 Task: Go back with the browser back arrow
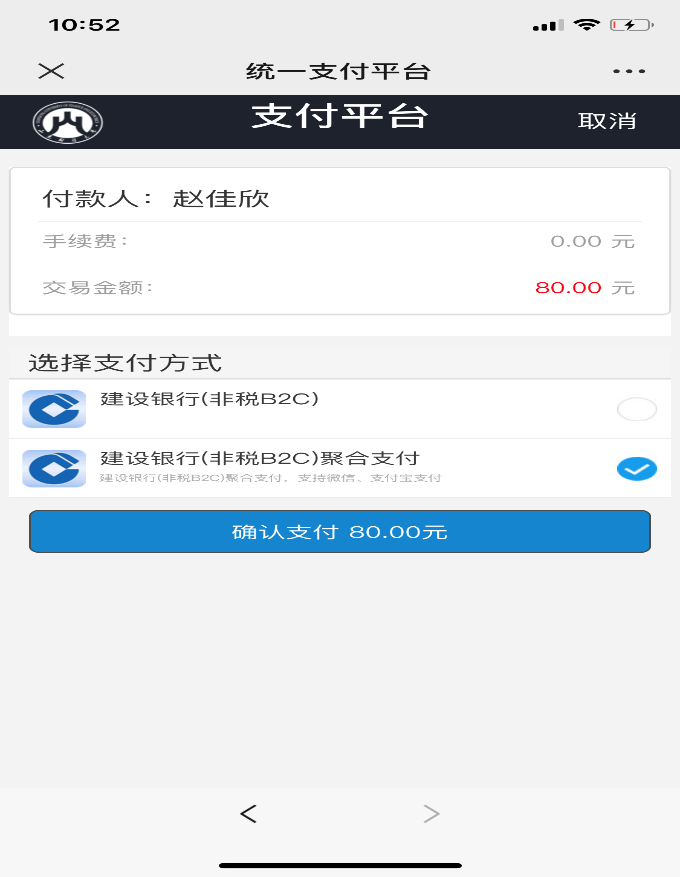(249, 814)
